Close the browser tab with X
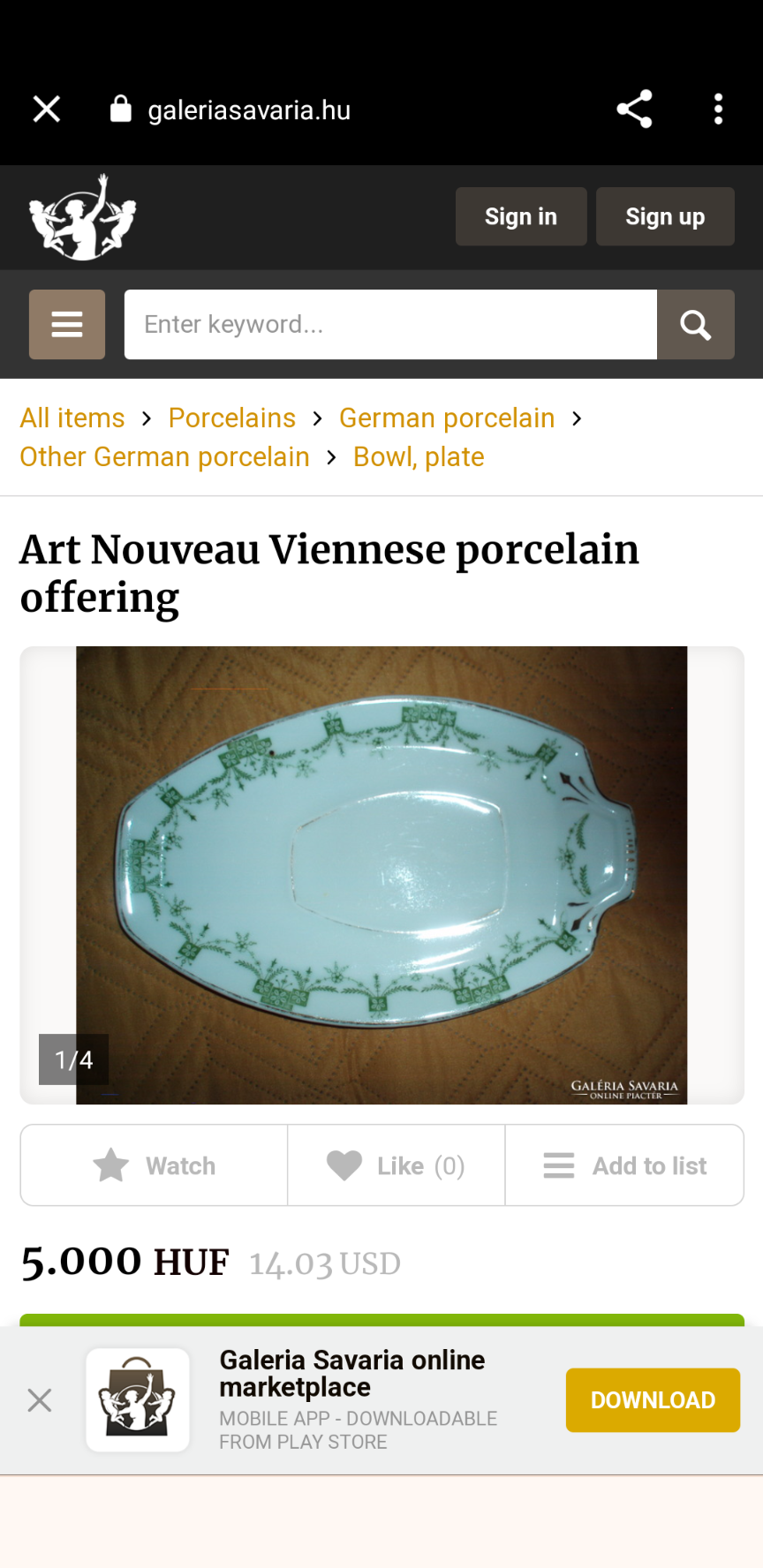This screenshot has width=763, height=1568. click(x=47, y=109)
